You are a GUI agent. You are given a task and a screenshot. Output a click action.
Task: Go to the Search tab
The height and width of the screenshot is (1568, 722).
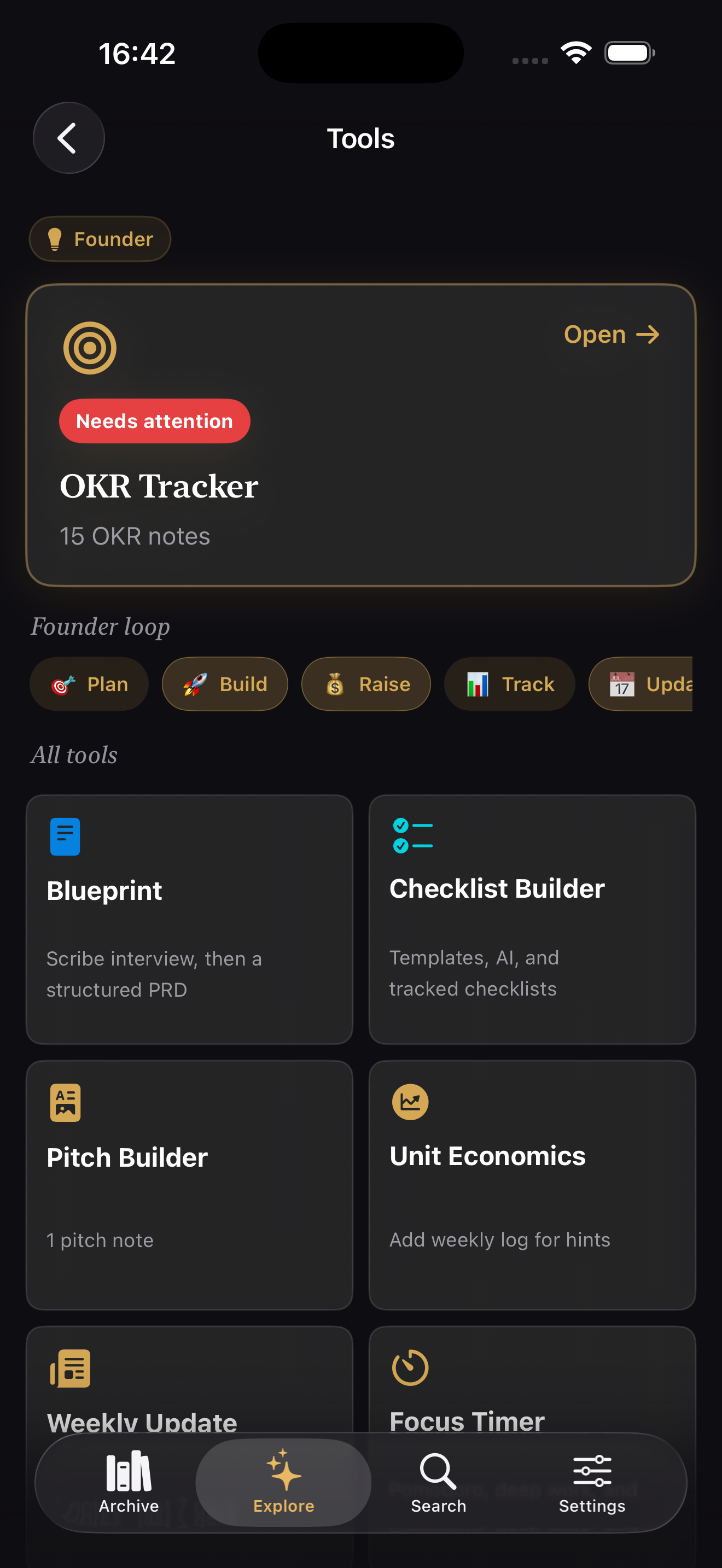point(438,1482)
